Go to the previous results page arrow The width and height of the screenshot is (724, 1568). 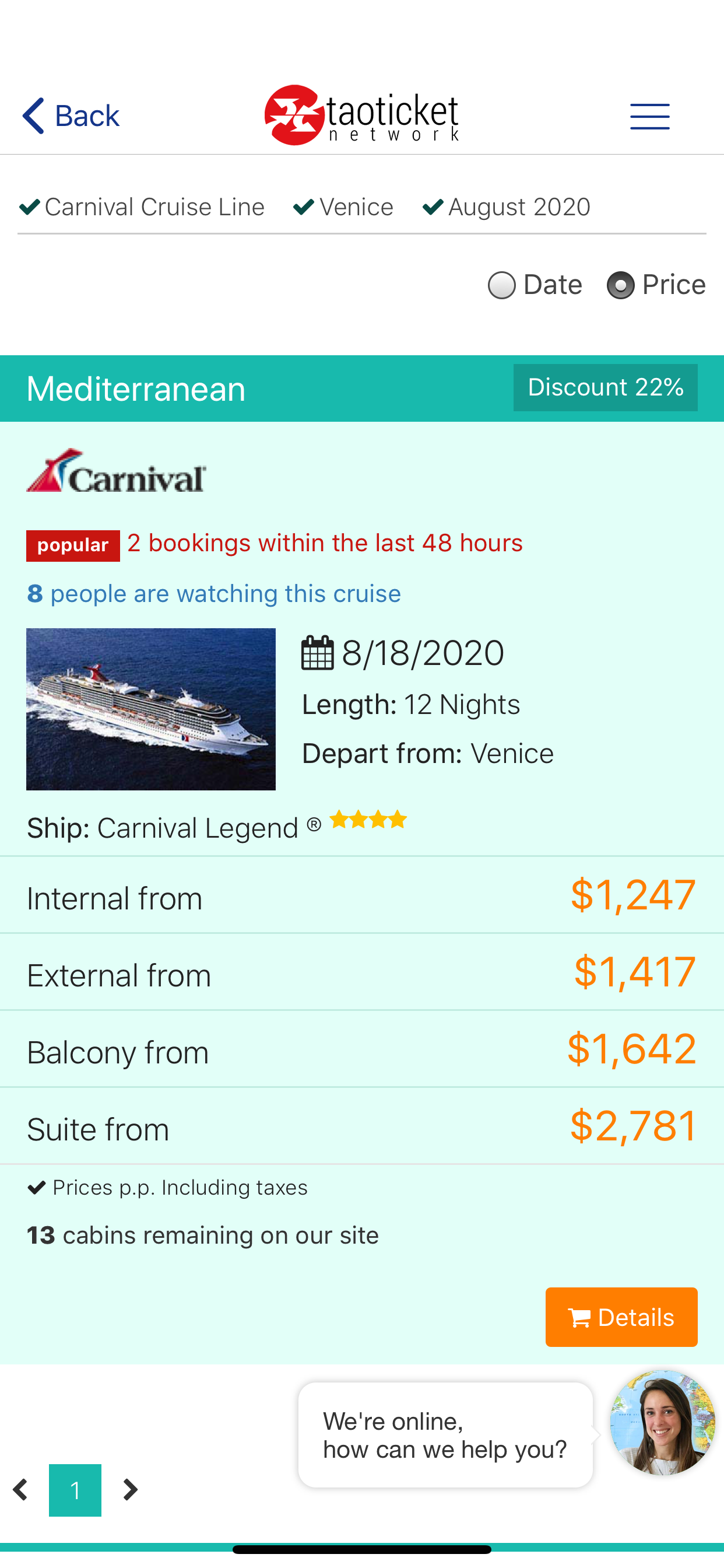pyautogui.click(x=20, y=1489)
